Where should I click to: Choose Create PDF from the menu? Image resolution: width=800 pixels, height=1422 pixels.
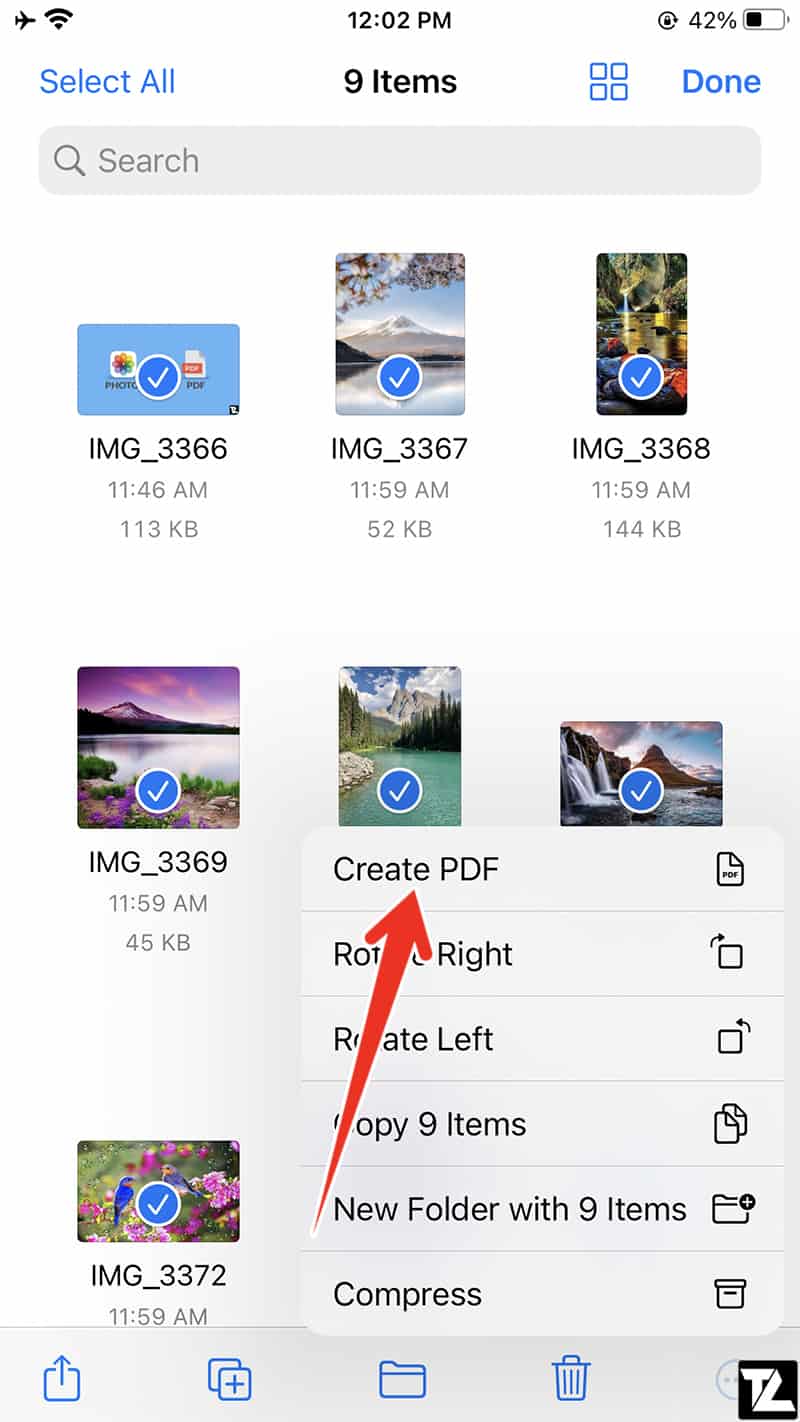(x=542, y=869)
